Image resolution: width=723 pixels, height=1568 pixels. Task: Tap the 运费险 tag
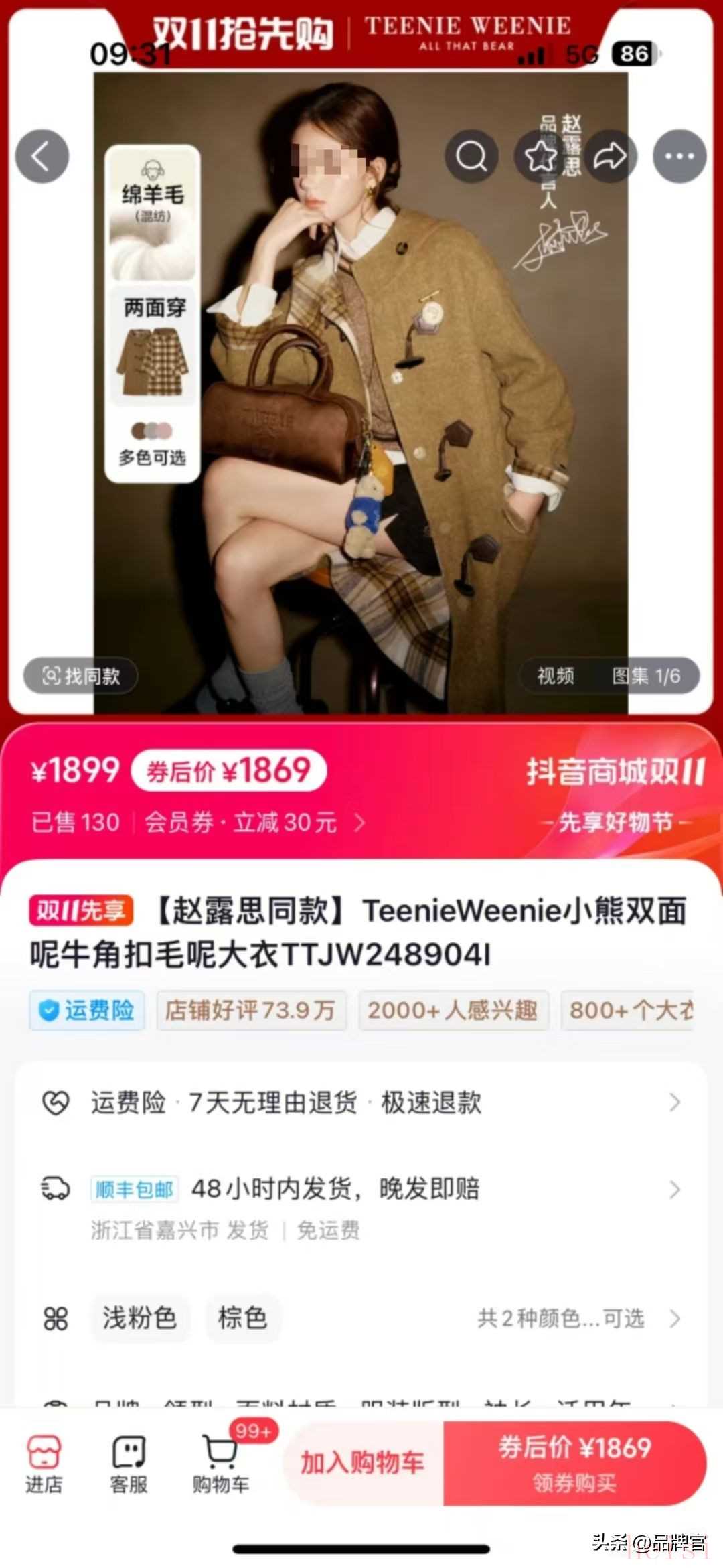87,1010
